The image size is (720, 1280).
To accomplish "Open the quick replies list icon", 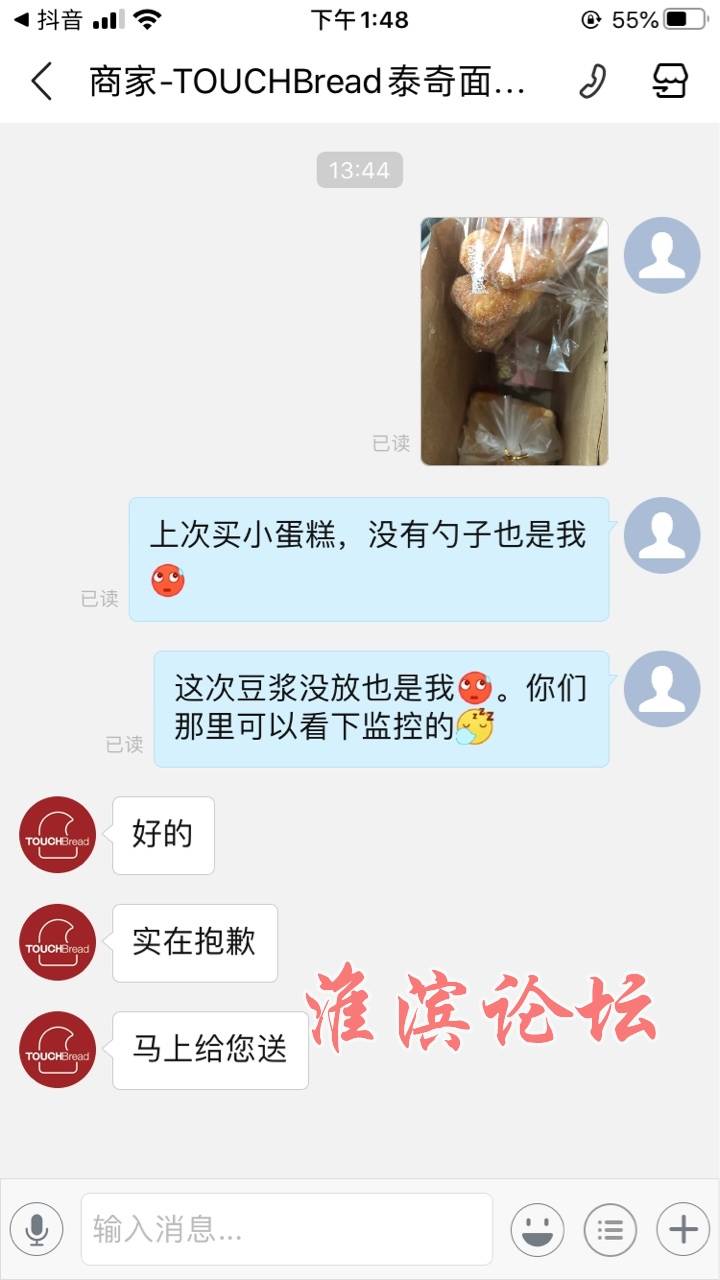I will 610,1229.
